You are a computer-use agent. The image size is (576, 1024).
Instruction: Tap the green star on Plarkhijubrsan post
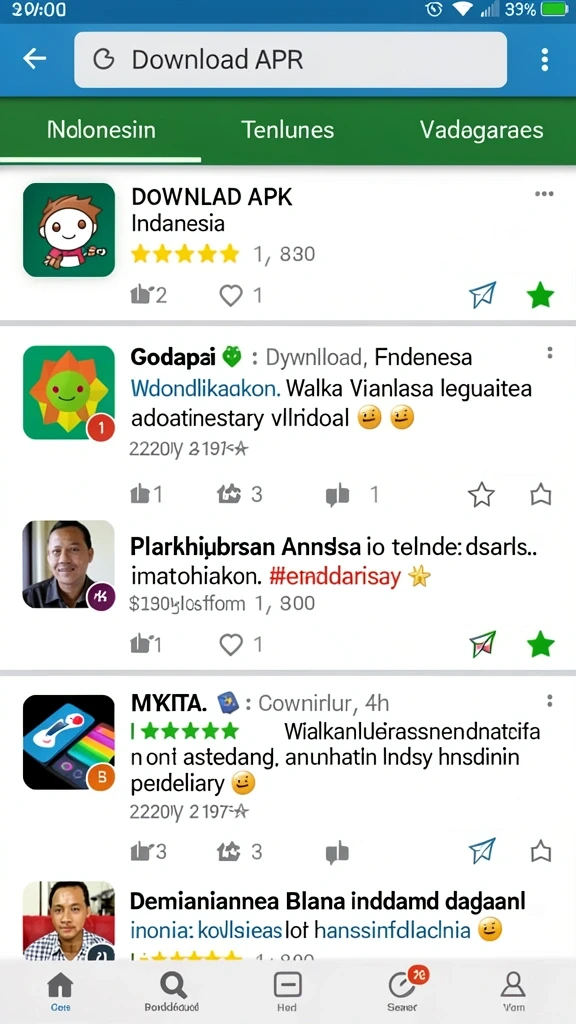(x=541, y=645)
